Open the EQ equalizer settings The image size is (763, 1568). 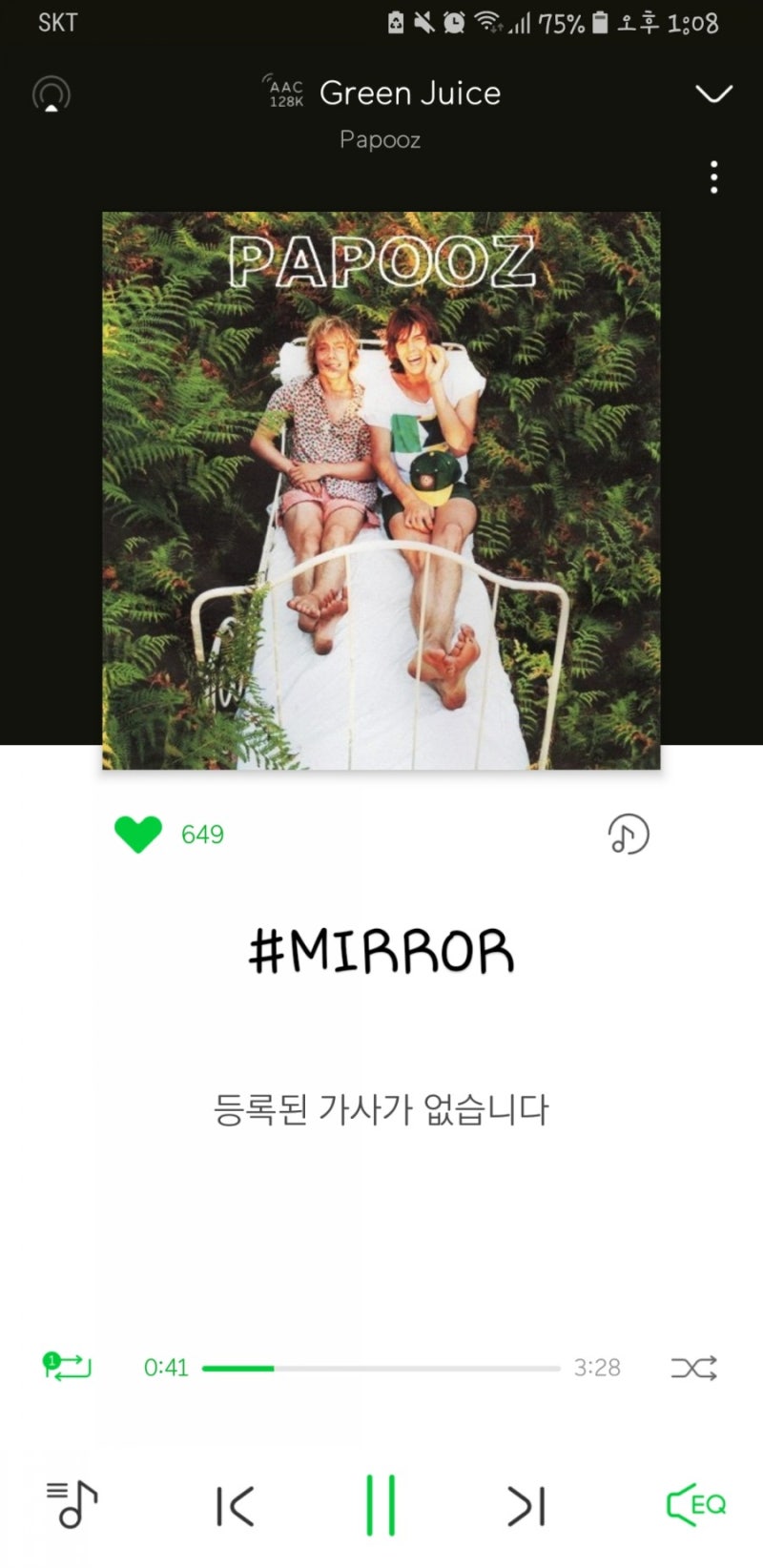point(697,1503)
